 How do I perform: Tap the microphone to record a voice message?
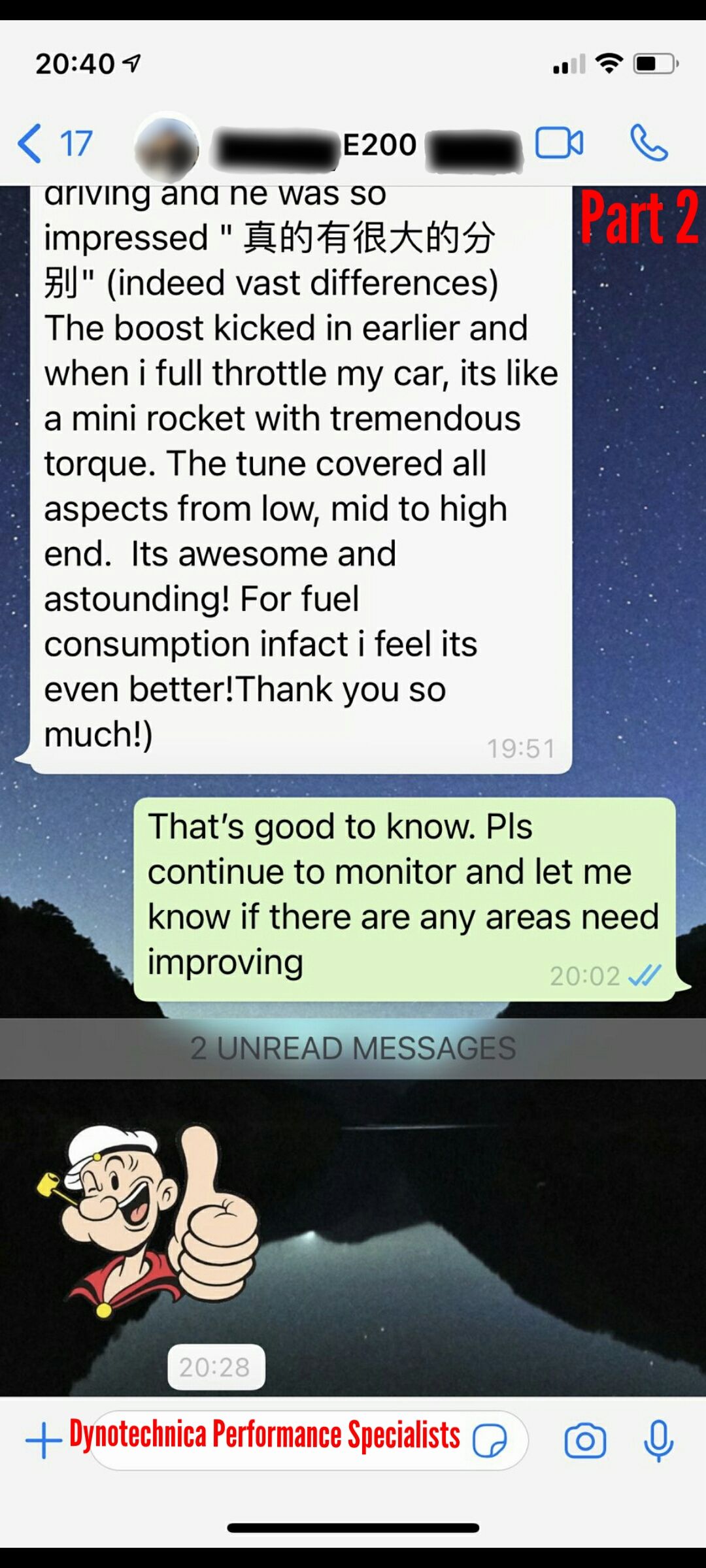pyautogui.click(x=658, y=1440)
